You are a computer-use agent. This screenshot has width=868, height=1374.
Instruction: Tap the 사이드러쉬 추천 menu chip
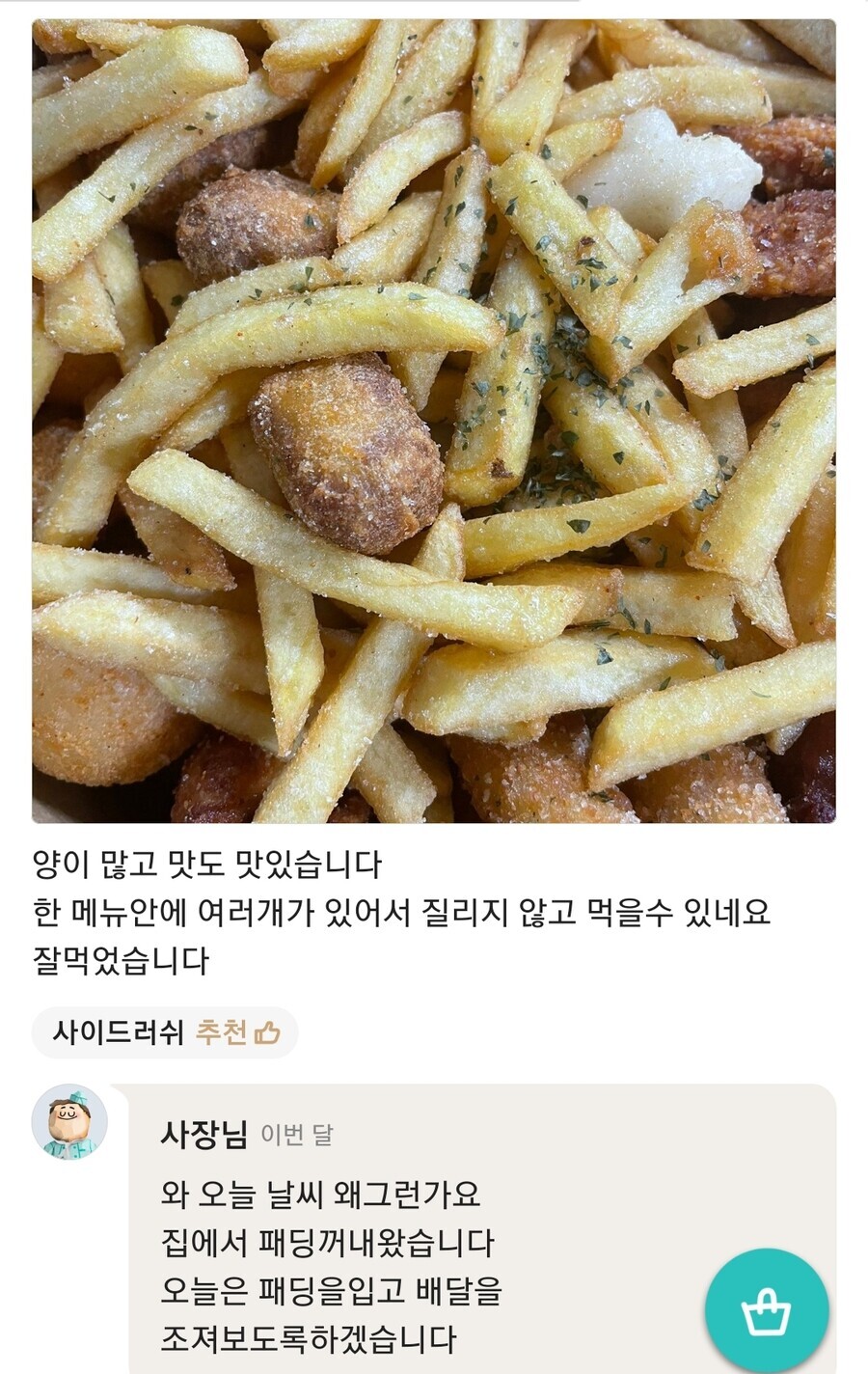[165, 1033]
